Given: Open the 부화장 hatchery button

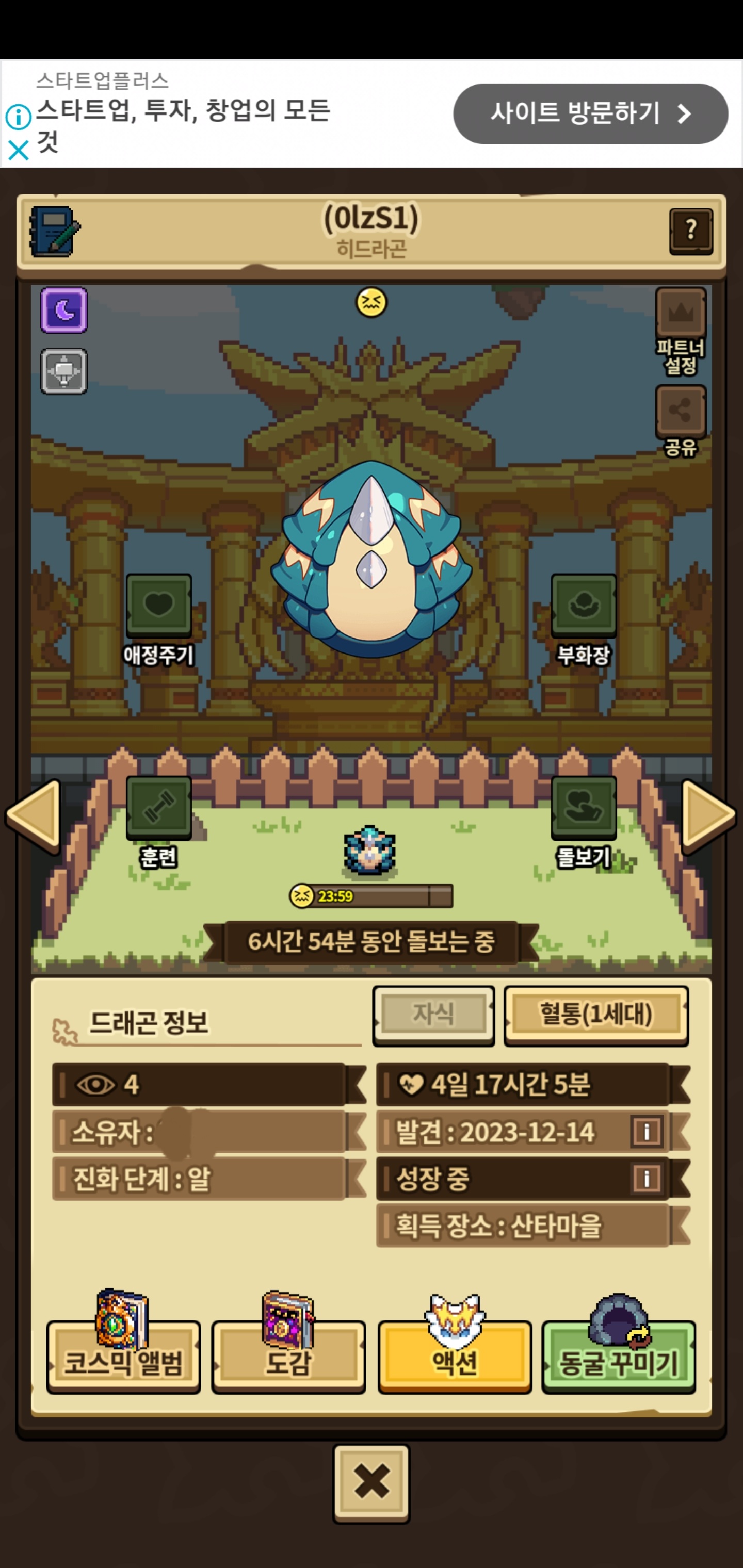Looking at the screenshot, I should tap(584, 606).
